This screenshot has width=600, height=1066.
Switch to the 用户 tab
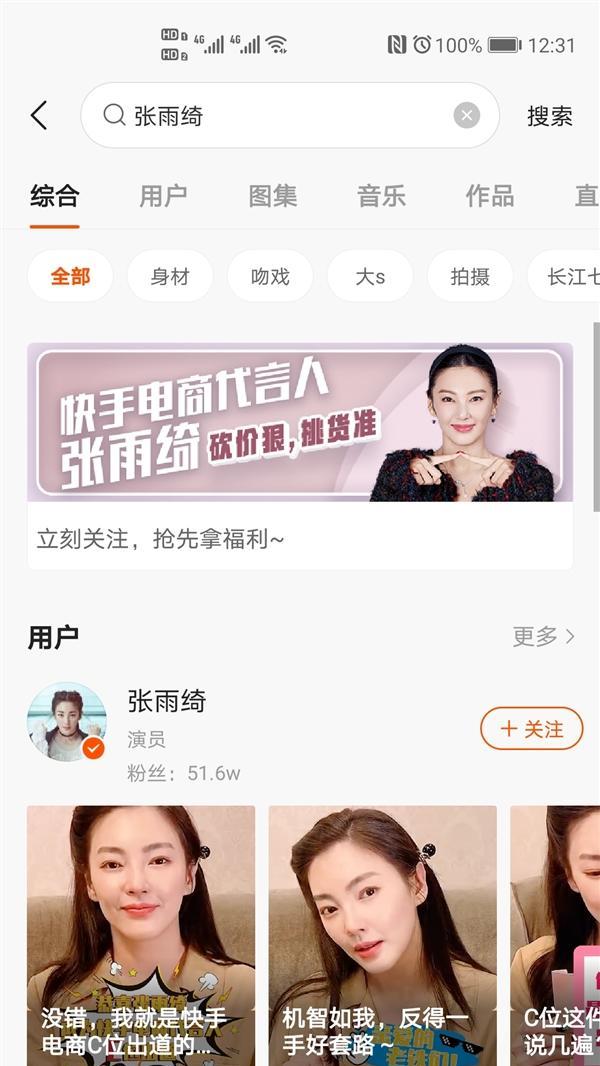pyautogui.click(x=163, y=196)
